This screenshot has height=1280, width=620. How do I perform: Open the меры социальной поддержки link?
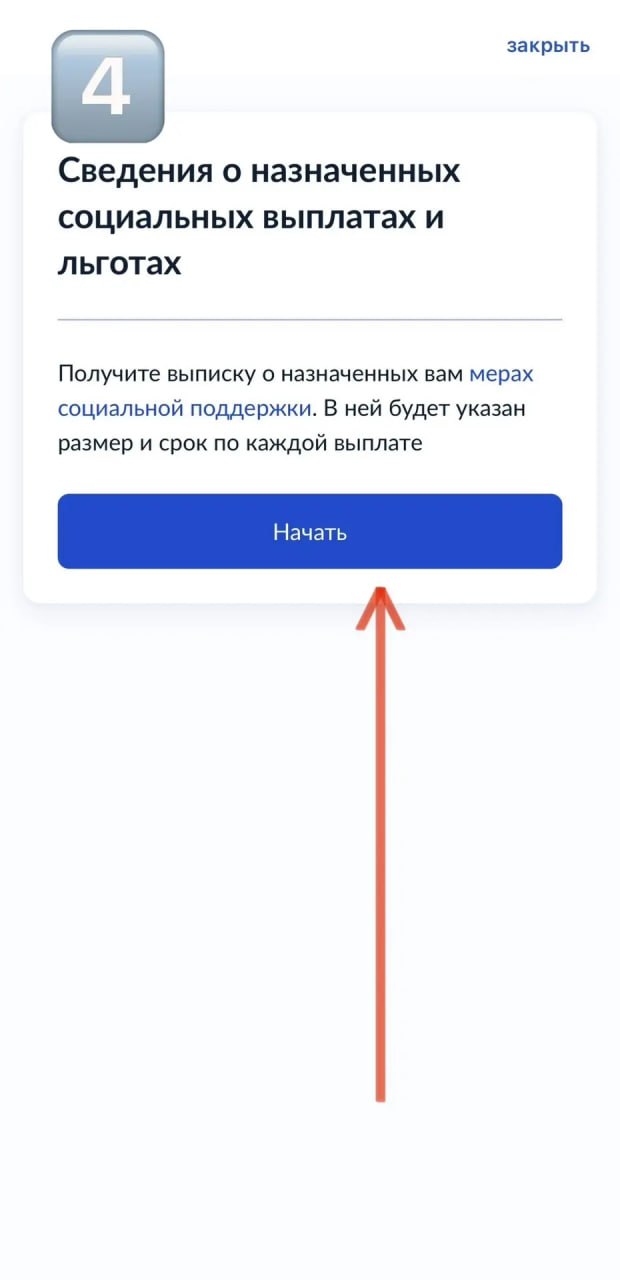[x=185, y=408]
